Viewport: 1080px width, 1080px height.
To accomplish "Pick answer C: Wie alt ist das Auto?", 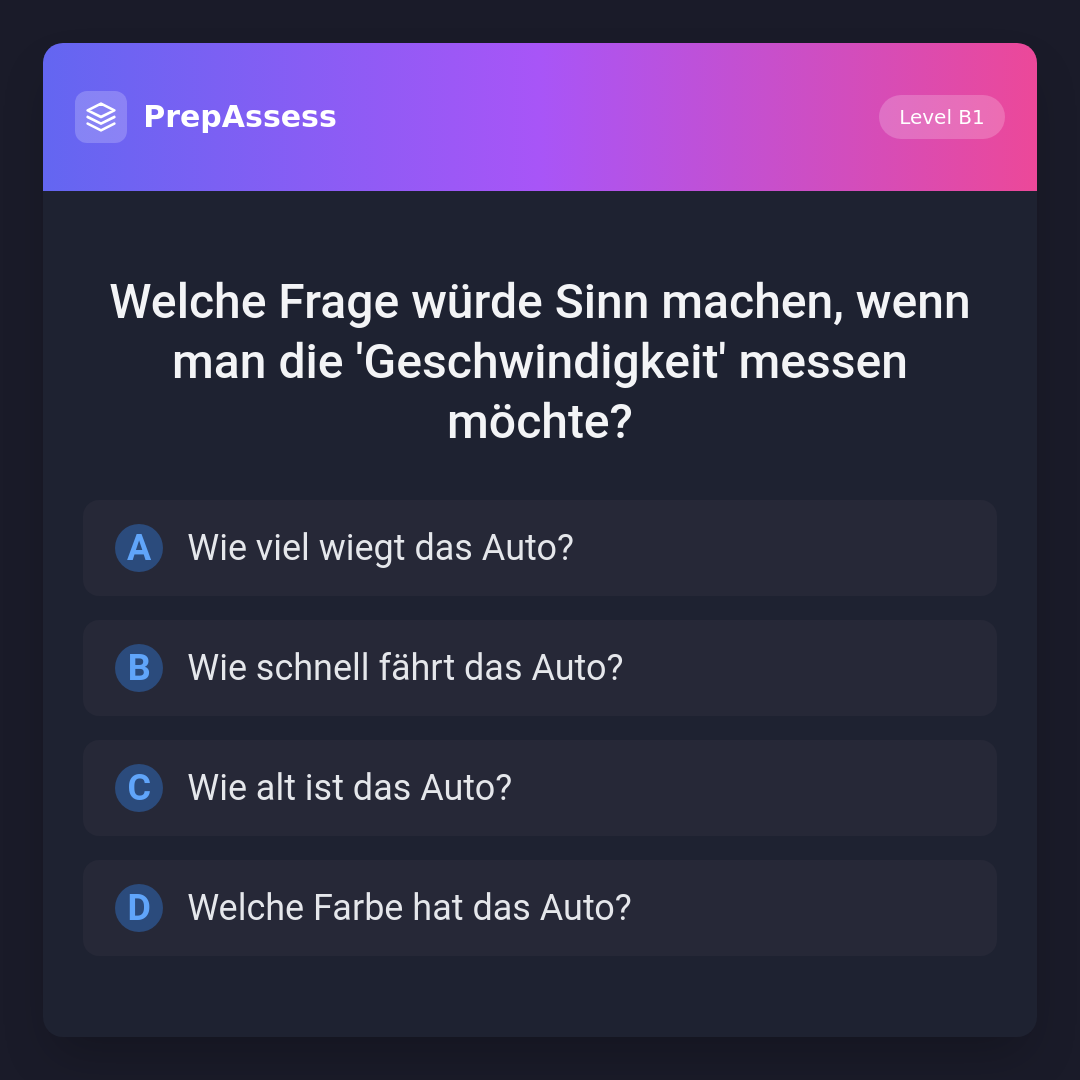I will tap(540, 788).
